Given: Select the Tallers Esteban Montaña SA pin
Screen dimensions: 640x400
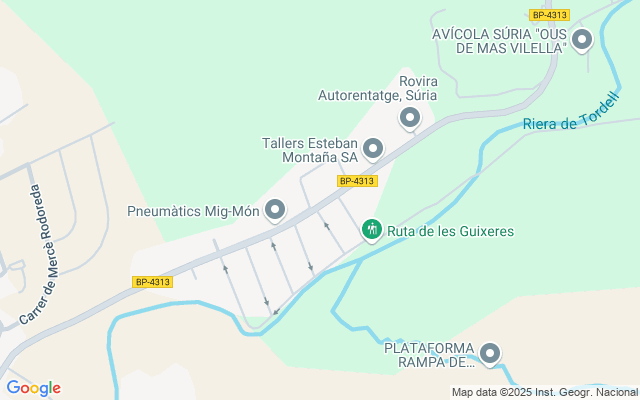Looking at the screenshot, I should 373,150.
